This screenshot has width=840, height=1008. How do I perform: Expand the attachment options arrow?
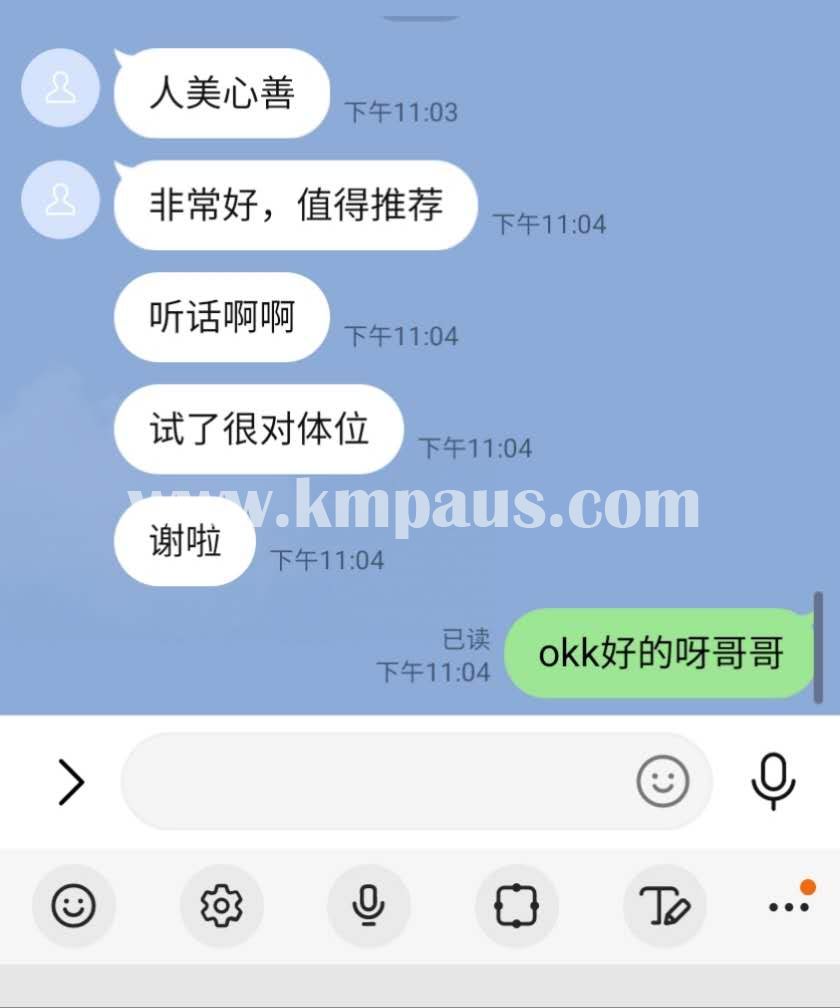71,782
